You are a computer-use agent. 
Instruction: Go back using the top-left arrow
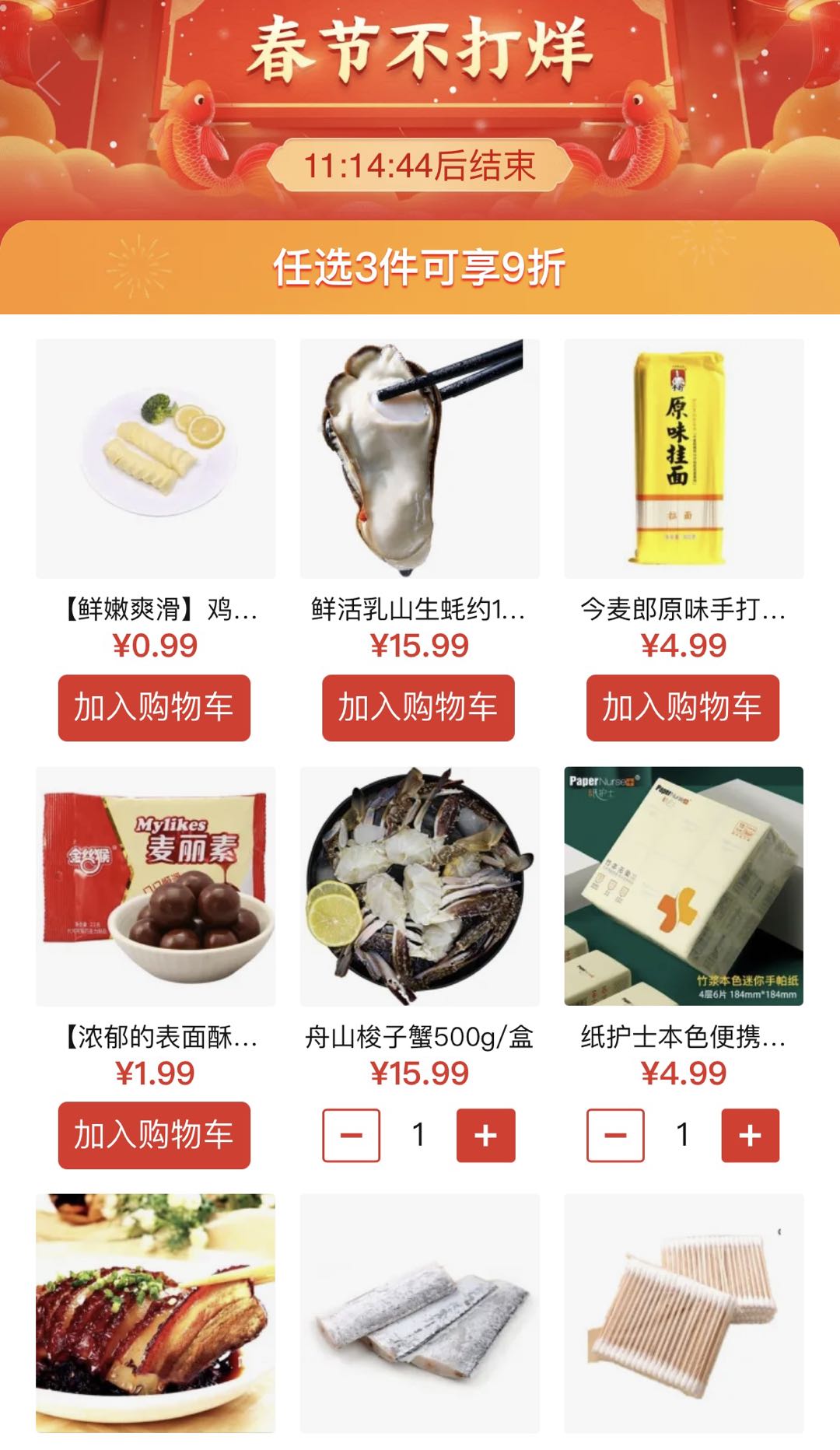click(48, 82)
